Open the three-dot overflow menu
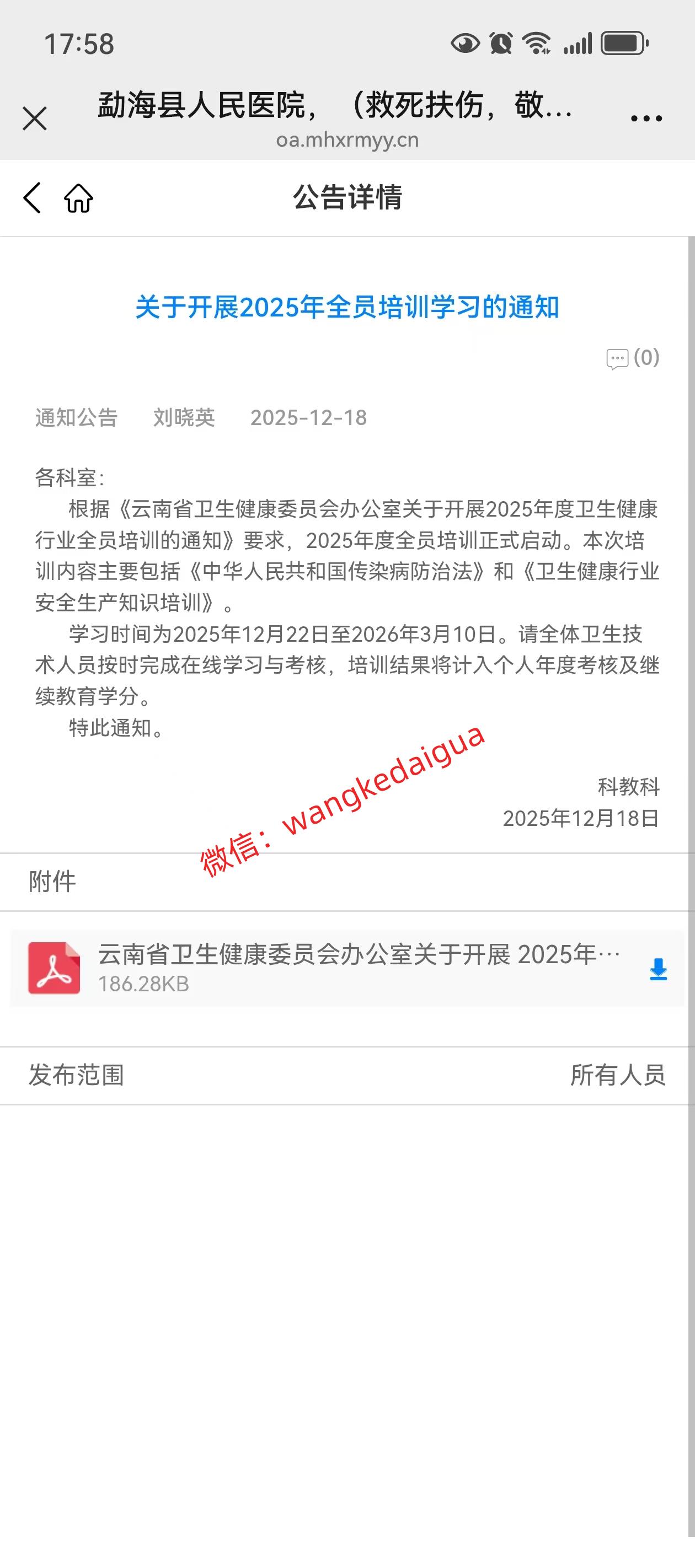Viewport: 695px width, 1568px height. coord(646,118)
